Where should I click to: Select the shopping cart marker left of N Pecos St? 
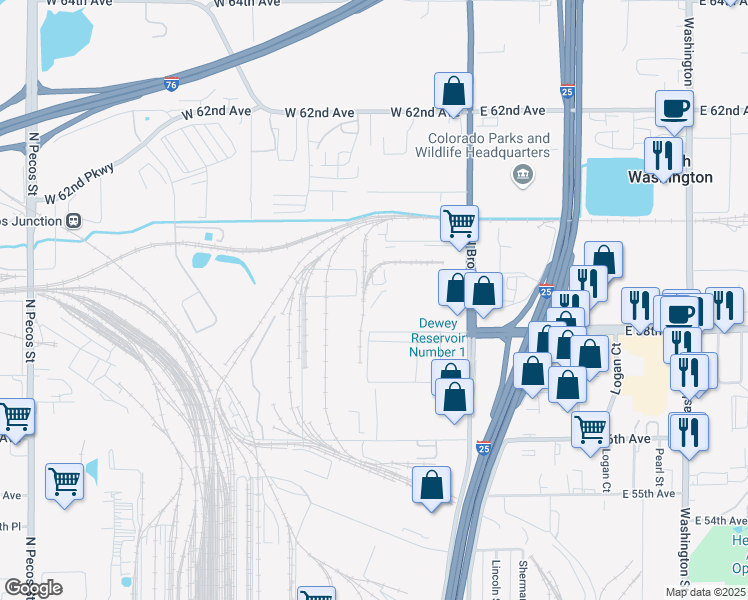tap(14, 416)
